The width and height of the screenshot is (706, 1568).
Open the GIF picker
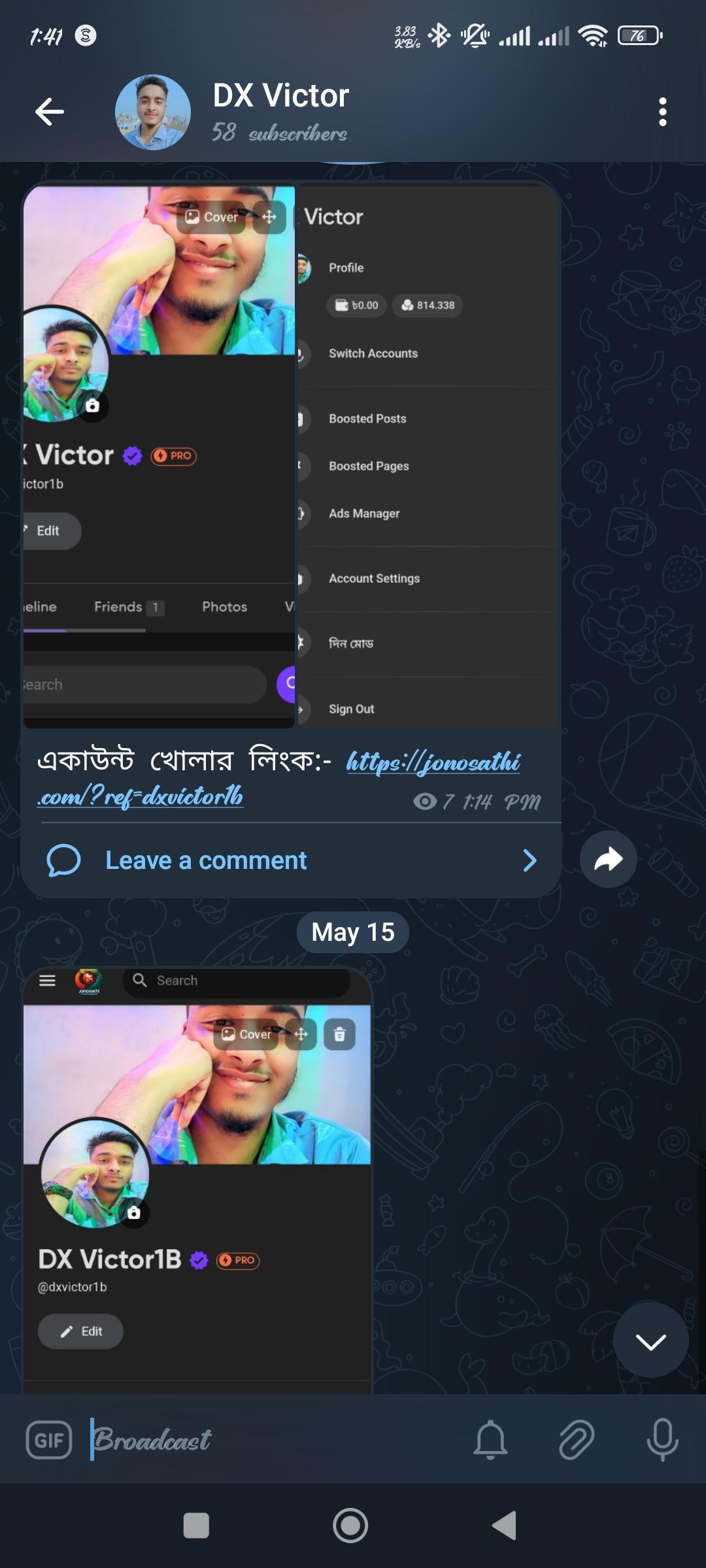coord(49,1439)
